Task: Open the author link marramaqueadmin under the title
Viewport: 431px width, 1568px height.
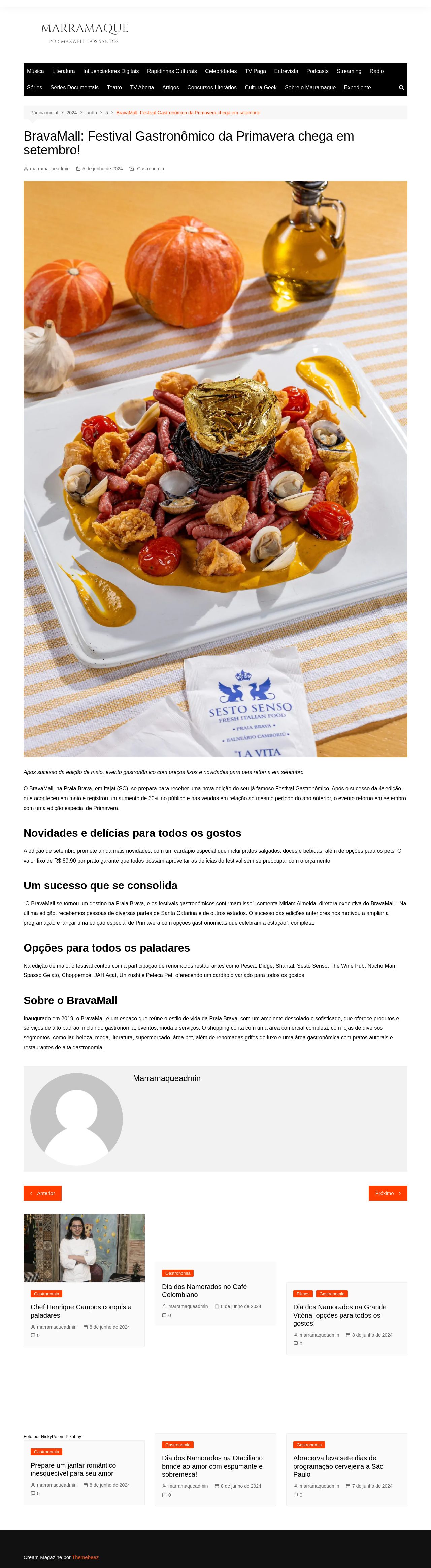Action: 50,169
